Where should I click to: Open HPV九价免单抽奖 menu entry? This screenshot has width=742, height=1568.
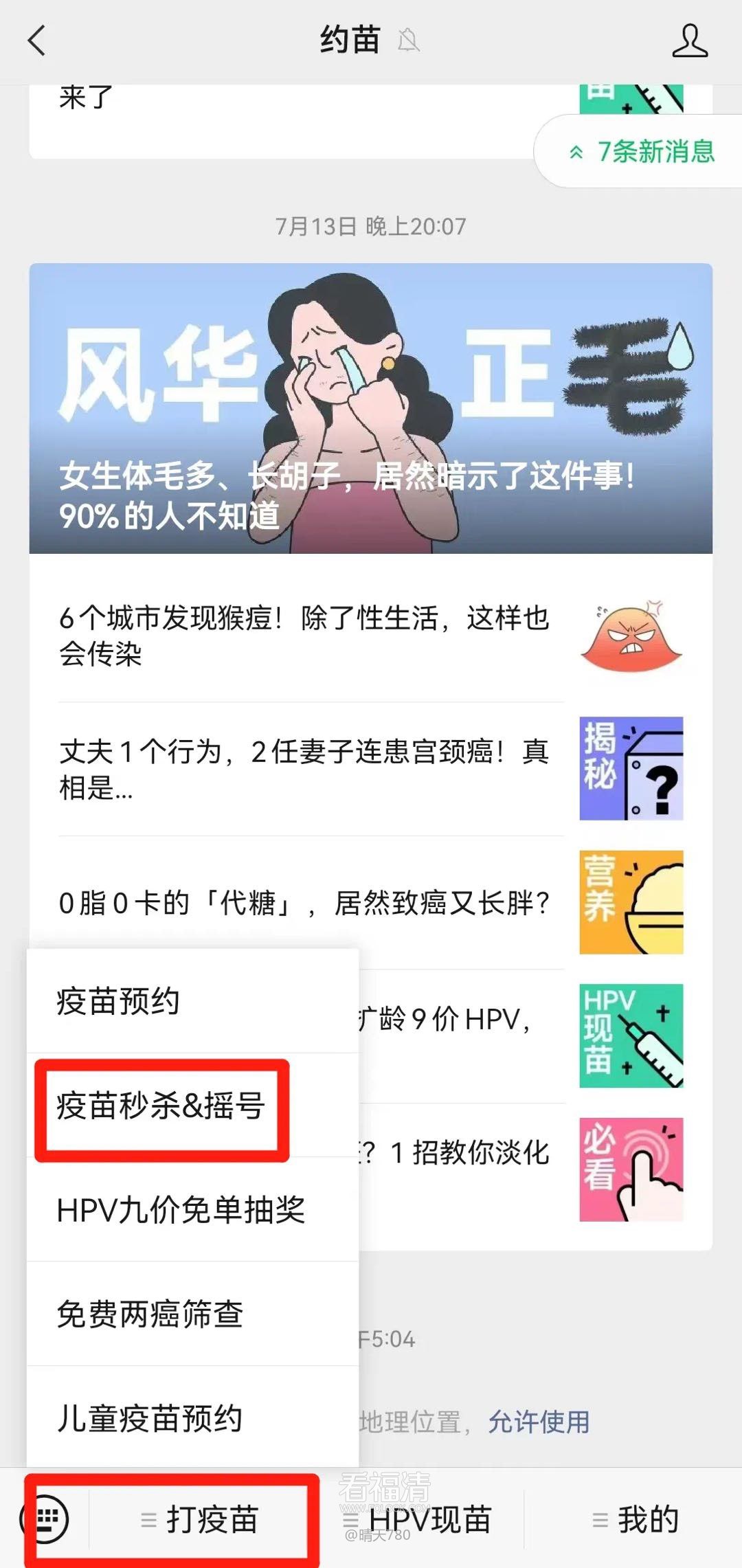(x=181, y=1211)
